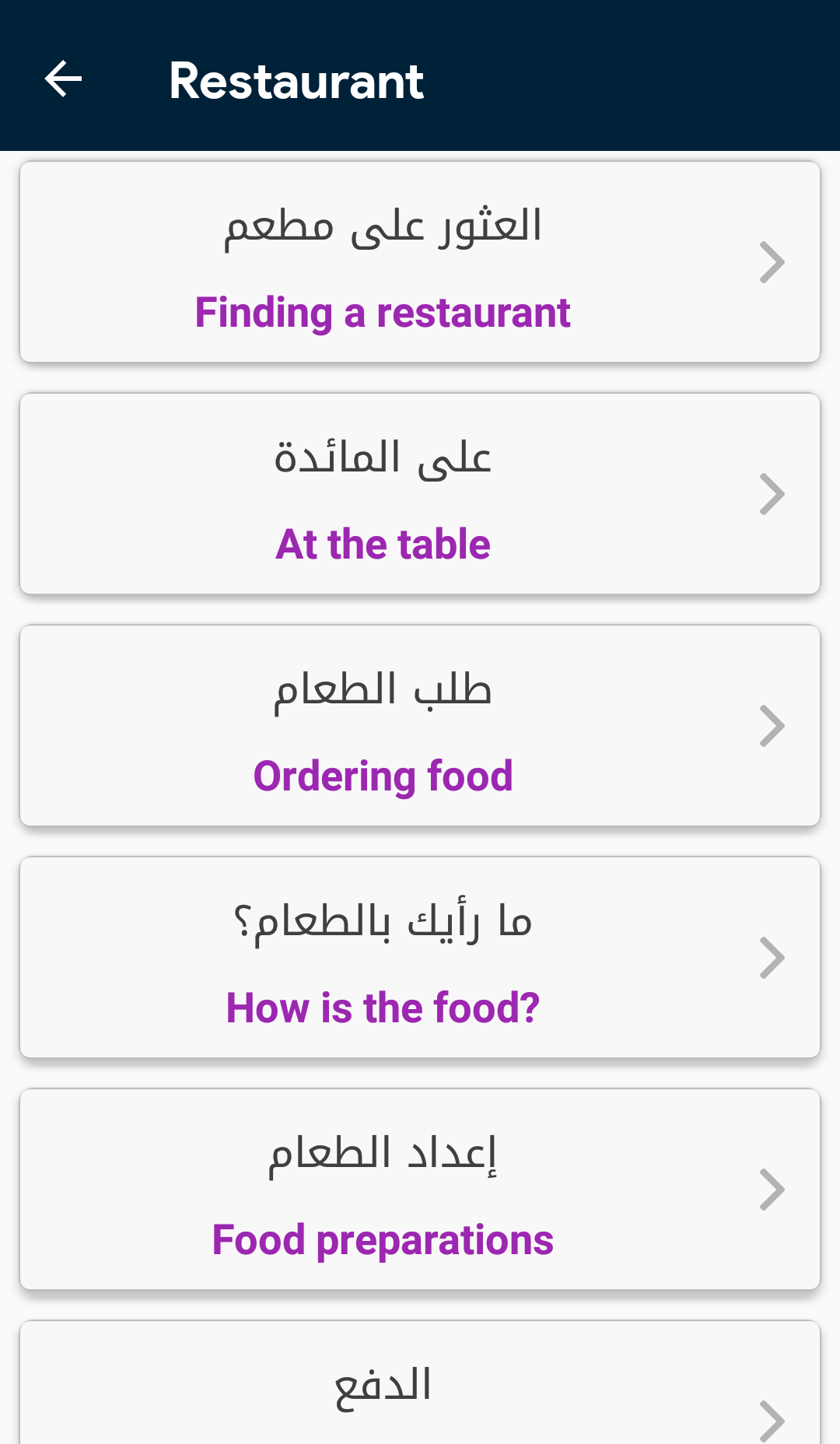Go back using the arrow icon
The height and width of the screenshot is (1444, 840).
tap(63, 79)
